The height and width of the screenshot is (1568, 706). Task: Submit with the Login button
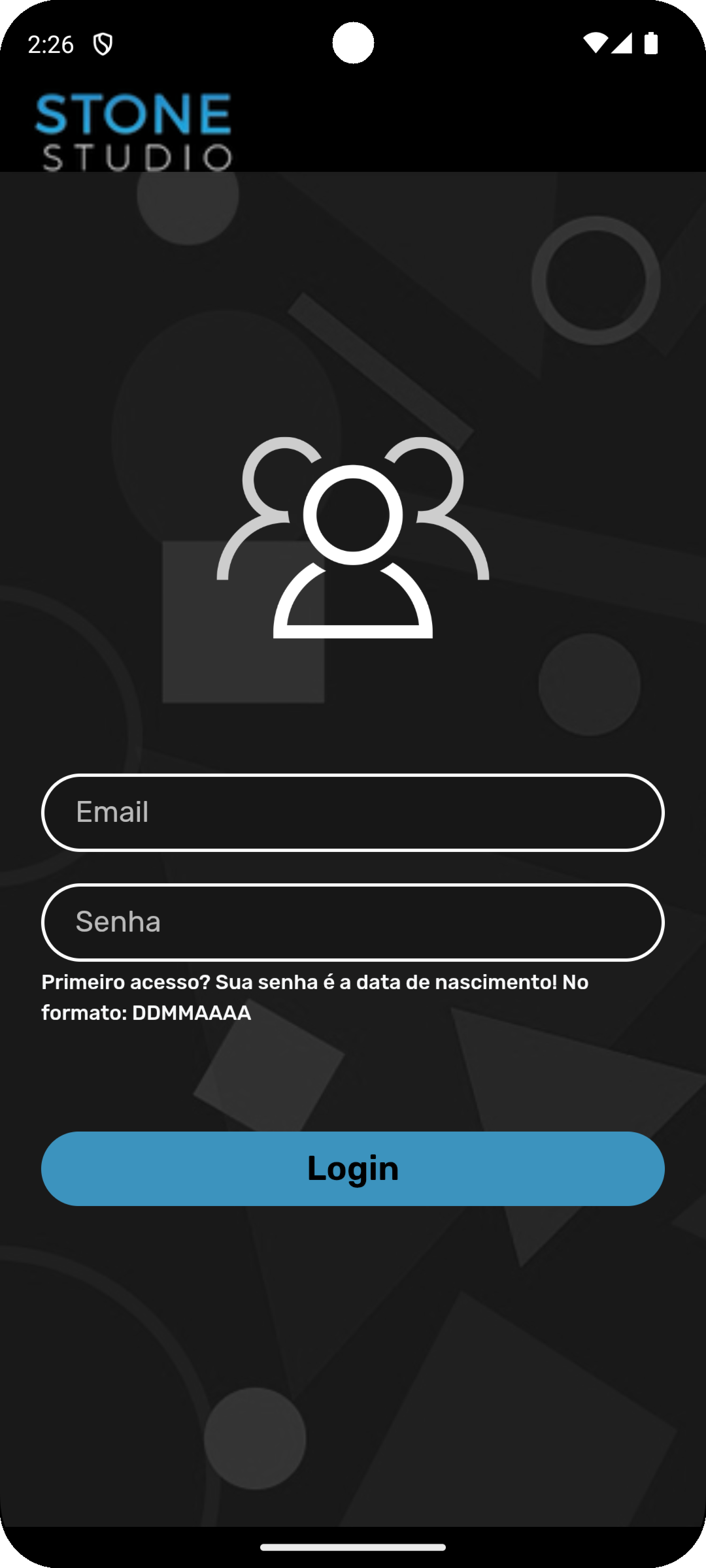click(353, 1169)
